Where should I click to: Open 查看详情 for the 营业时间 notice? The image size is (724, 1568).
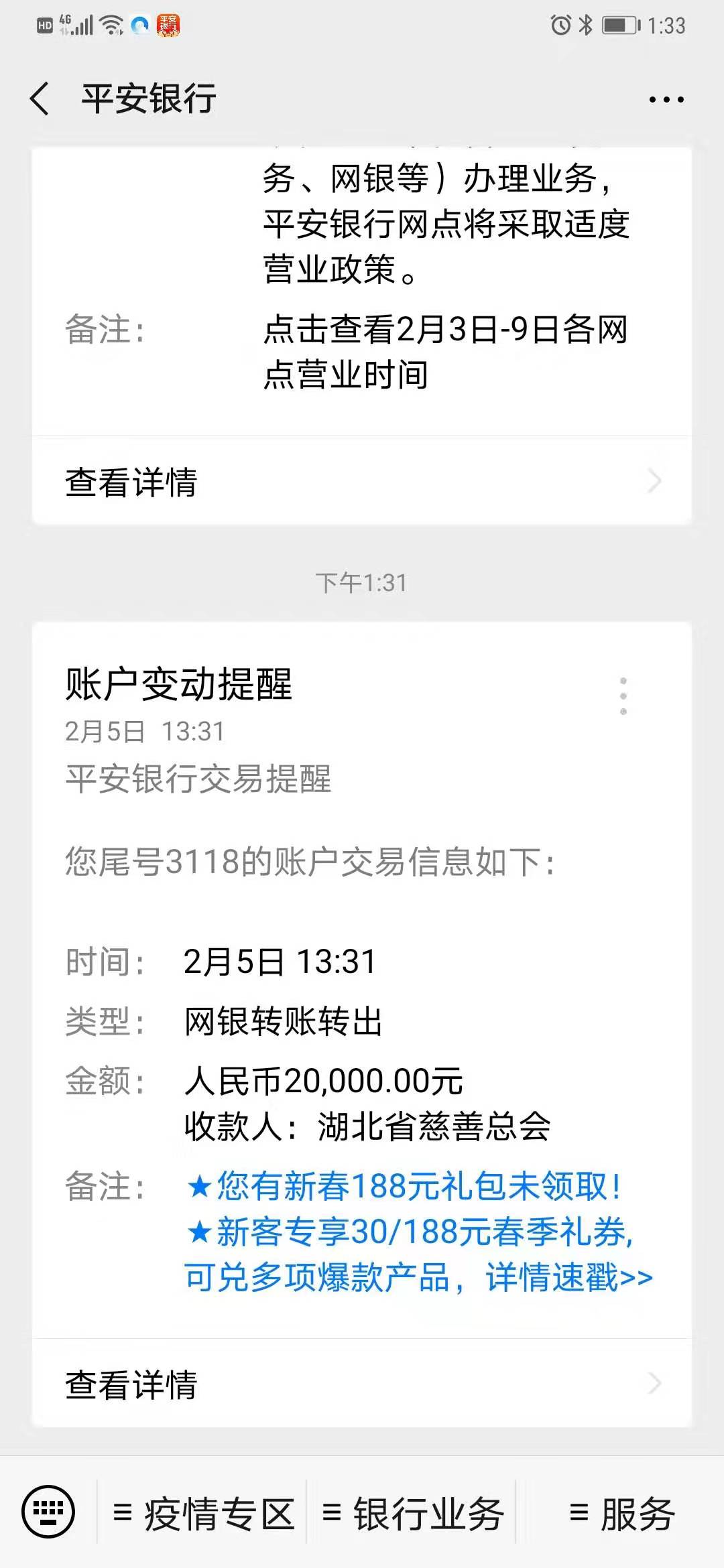pos(362,481)
